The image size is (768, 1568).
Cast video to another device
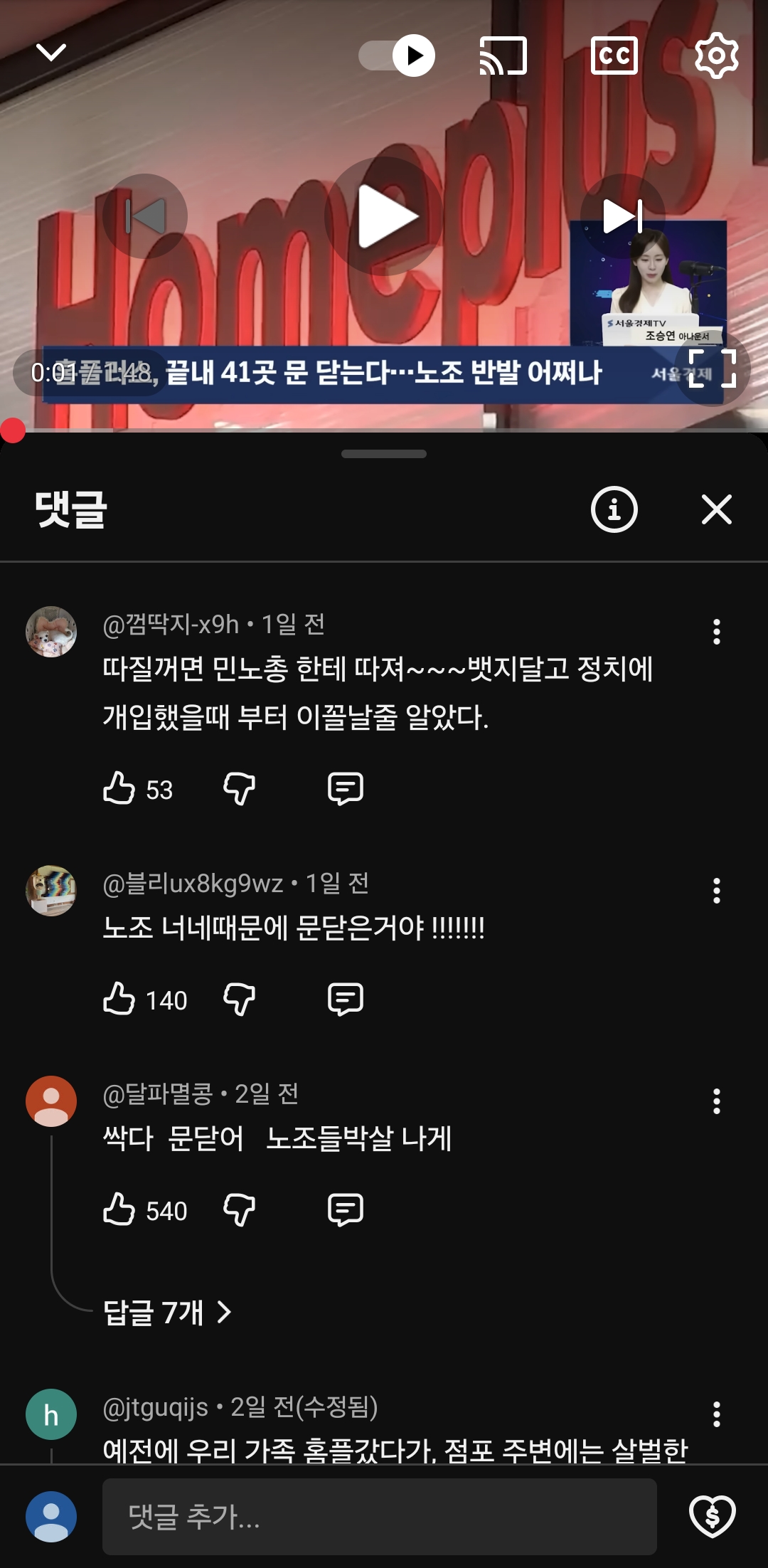pos(503,55)
